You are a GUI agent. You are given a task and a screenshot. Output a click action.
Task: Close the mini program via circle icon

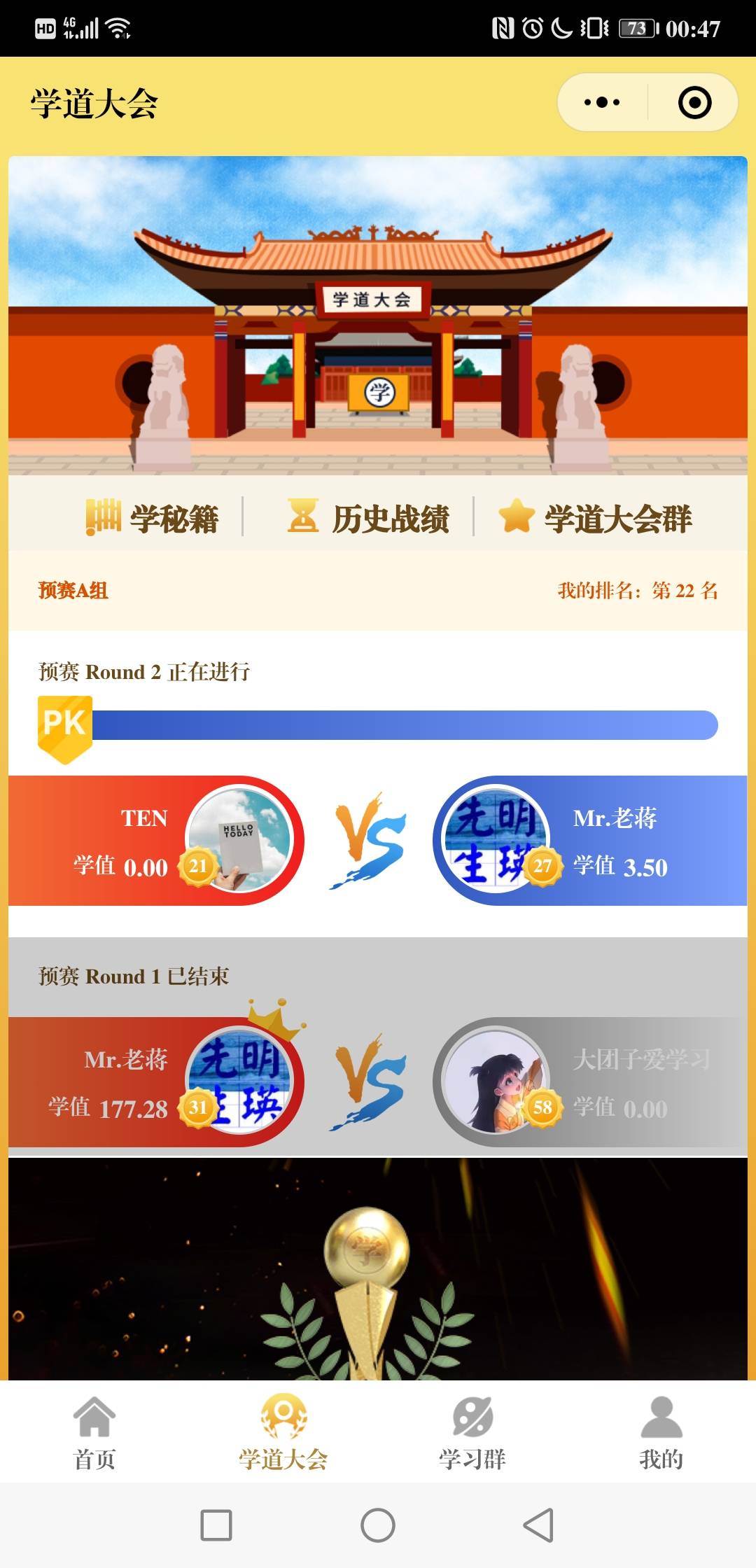pyautogui.click(x=694, y=102)
